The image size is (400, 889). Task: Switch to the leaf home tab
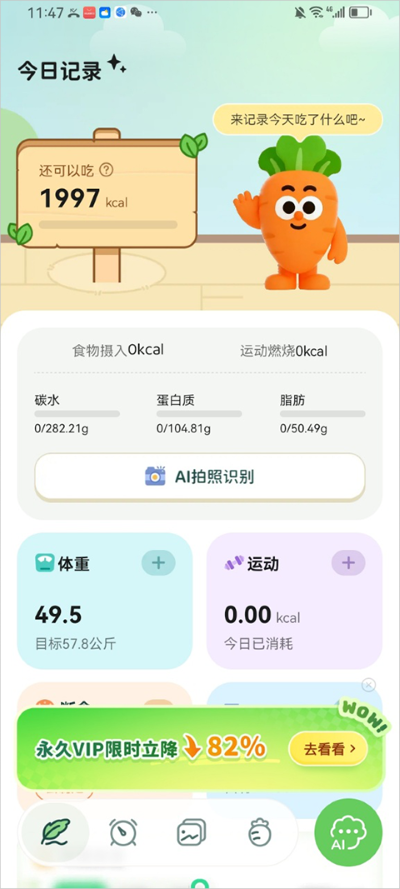55,832
